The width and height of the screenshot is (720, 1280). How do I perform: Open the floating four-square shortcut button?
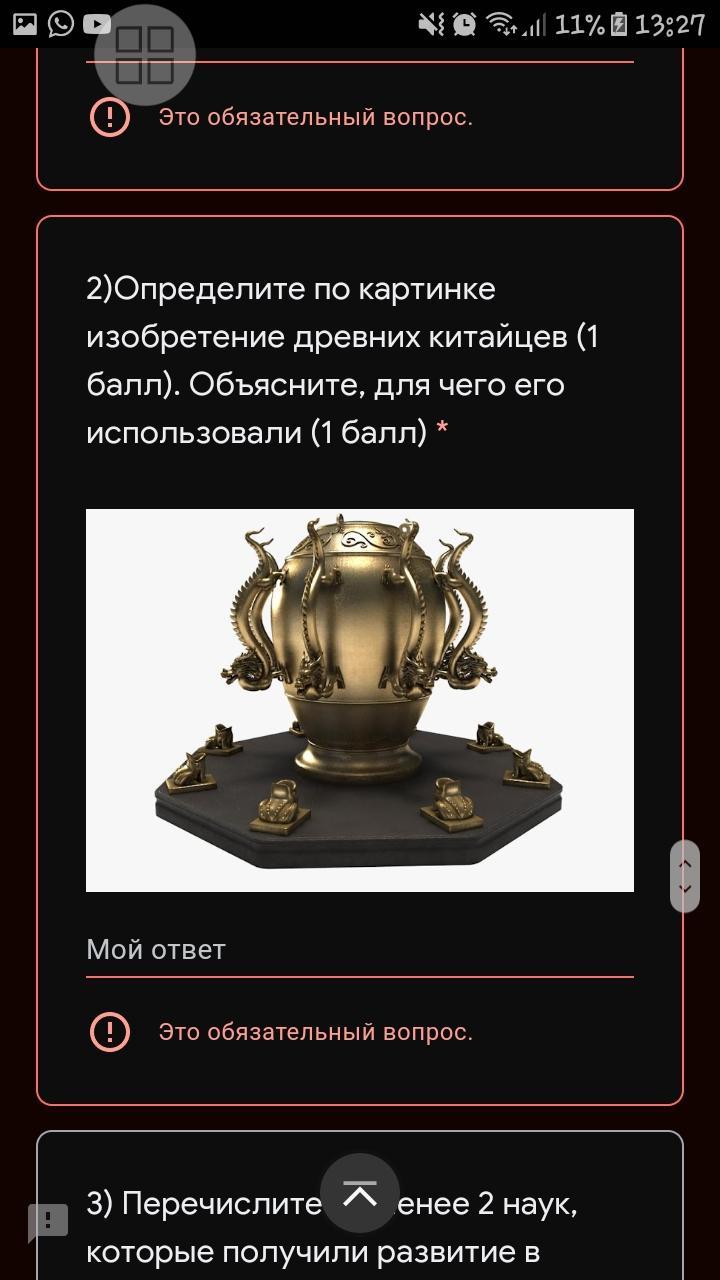pos(145,55)
